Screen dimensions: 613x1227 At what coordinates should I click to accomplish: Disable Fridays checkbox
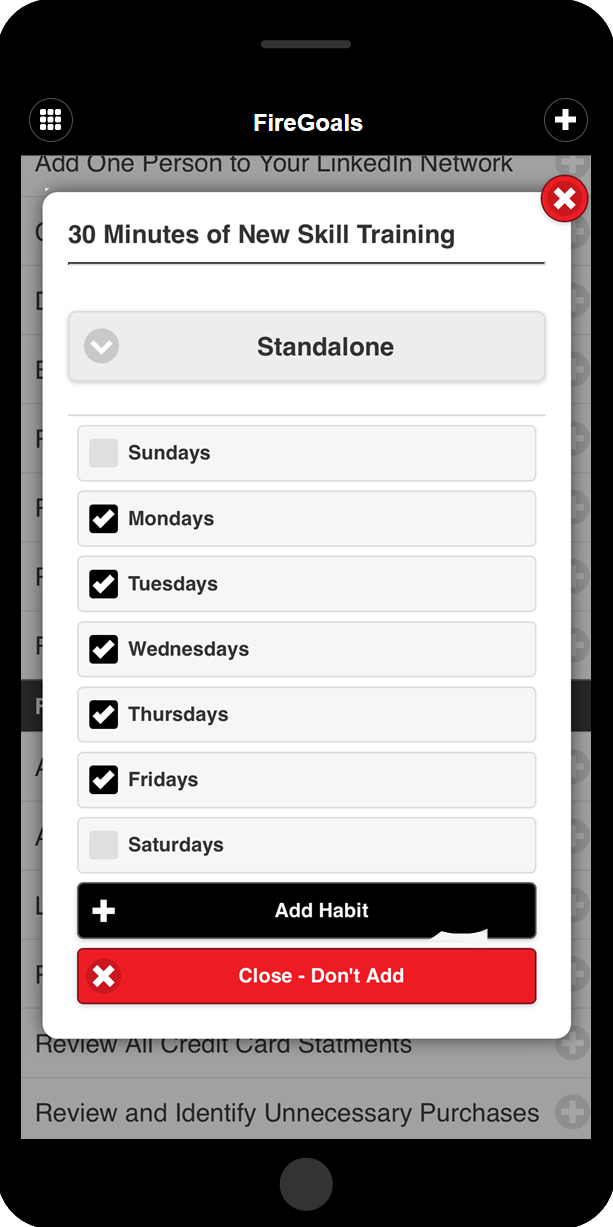[x=104, y=779]
